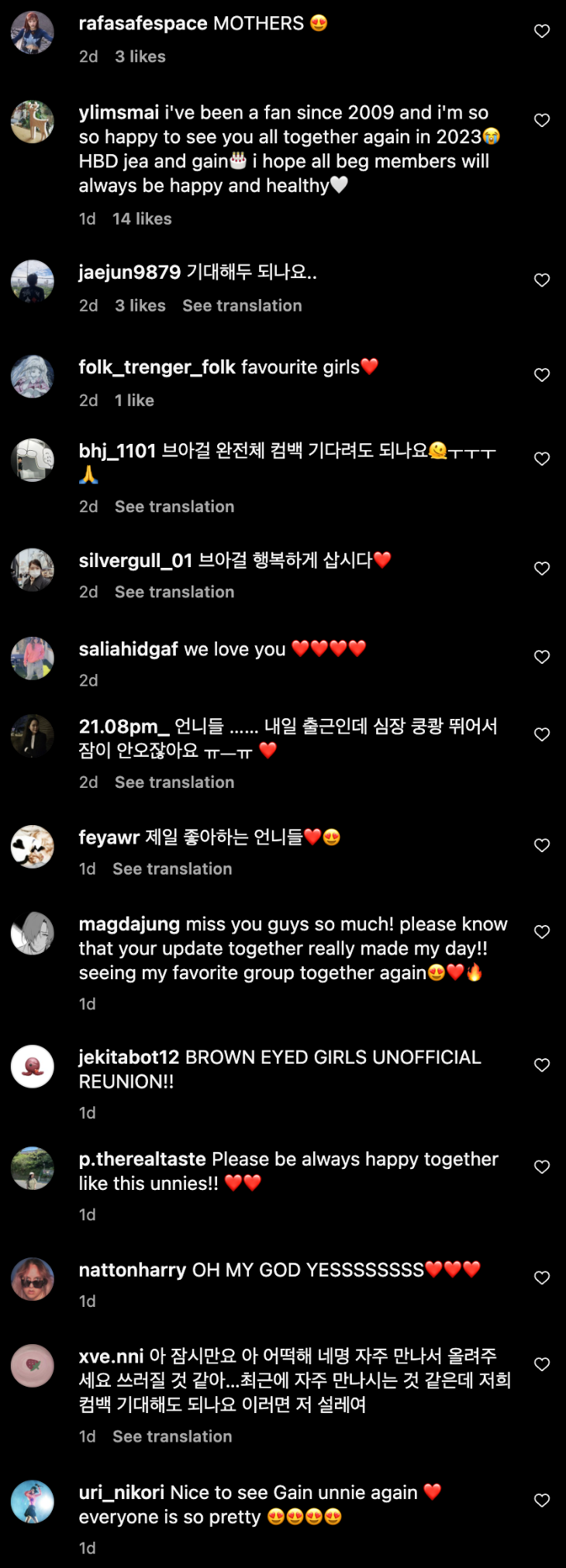Open feyawr's profile picture
The height and width of the screenshot is (1568, 566).
33,847
